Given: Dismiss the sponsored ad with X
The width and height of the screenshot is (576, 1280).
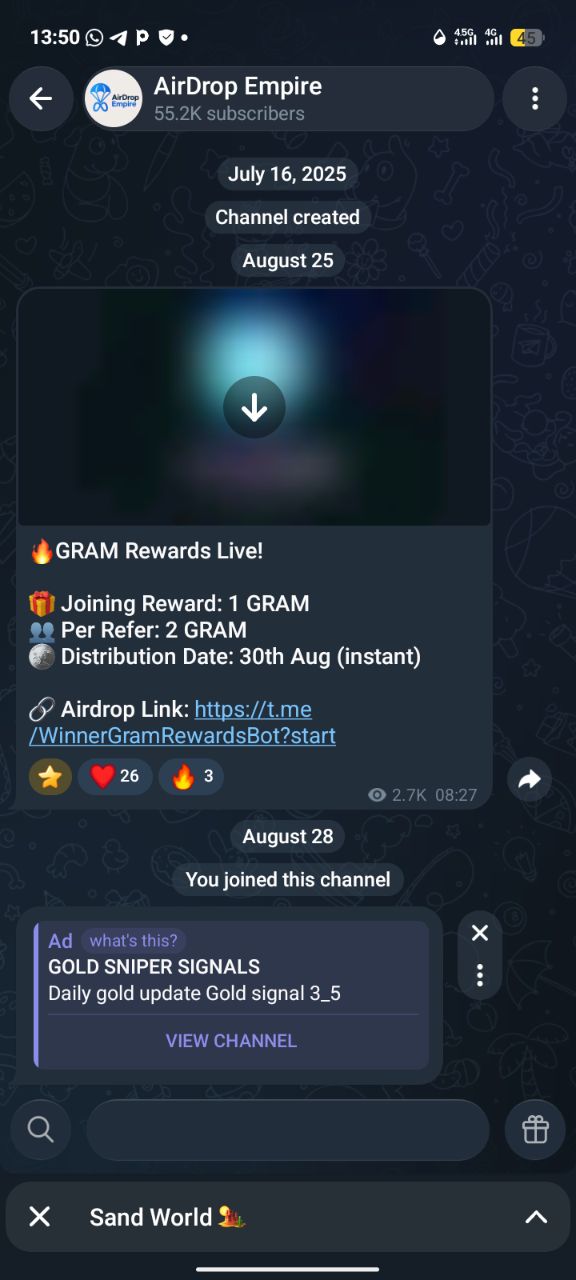Looking at the screenshot, I should [480, 933].
